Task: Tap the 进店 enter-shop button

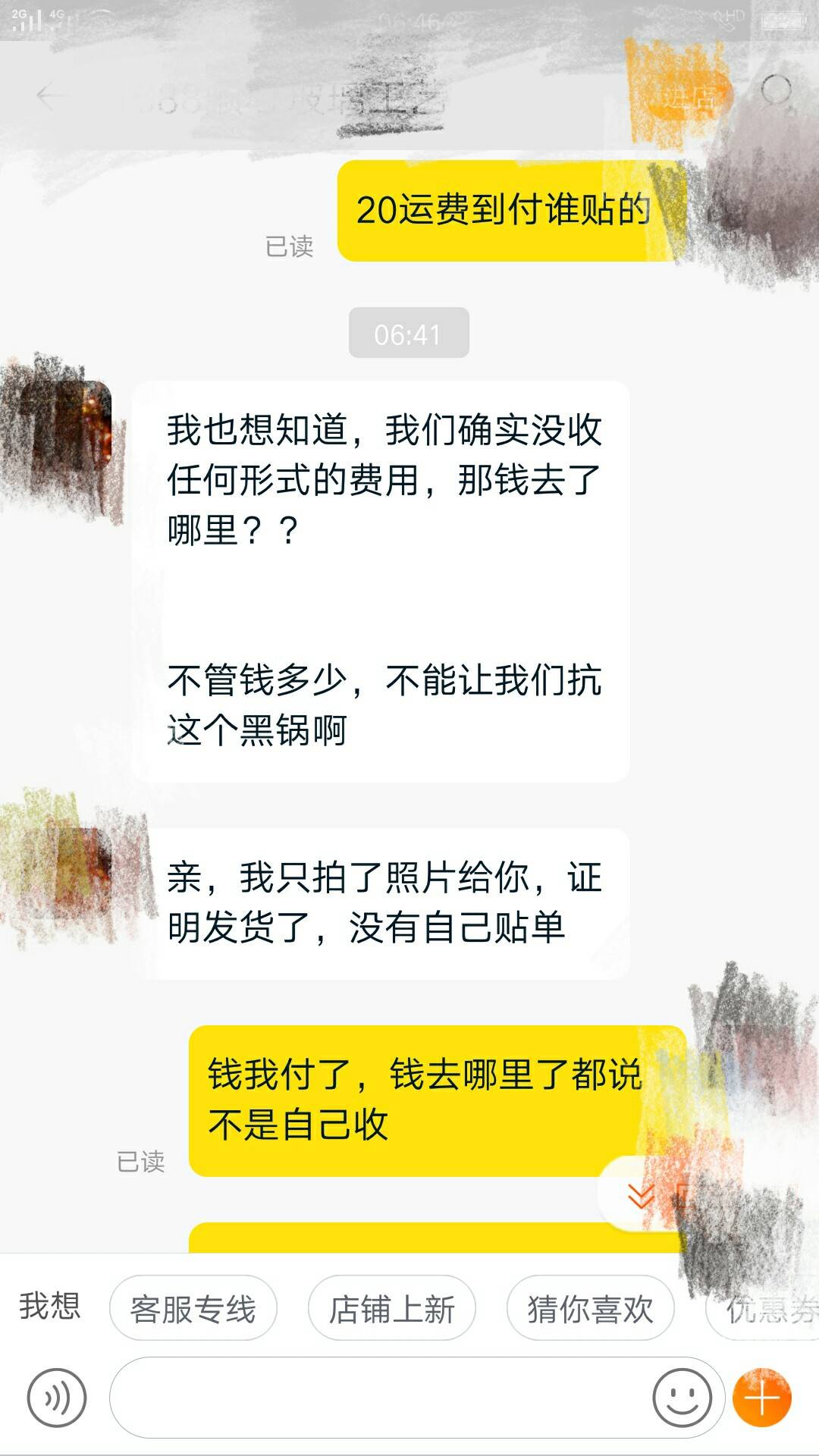Action: [x=688, y=97]
